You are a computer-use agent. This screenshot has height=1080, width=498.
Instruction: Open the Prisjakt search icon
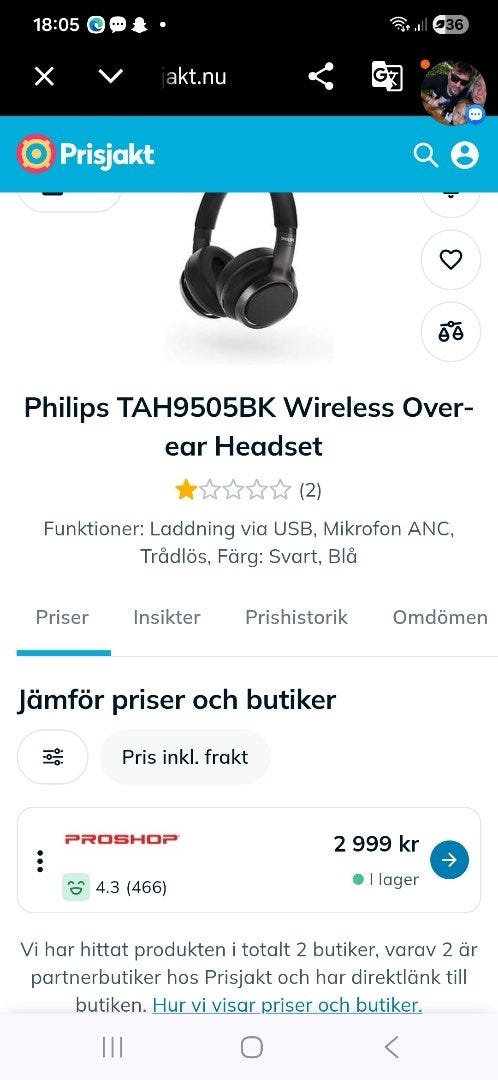click(x=426, y=155)
